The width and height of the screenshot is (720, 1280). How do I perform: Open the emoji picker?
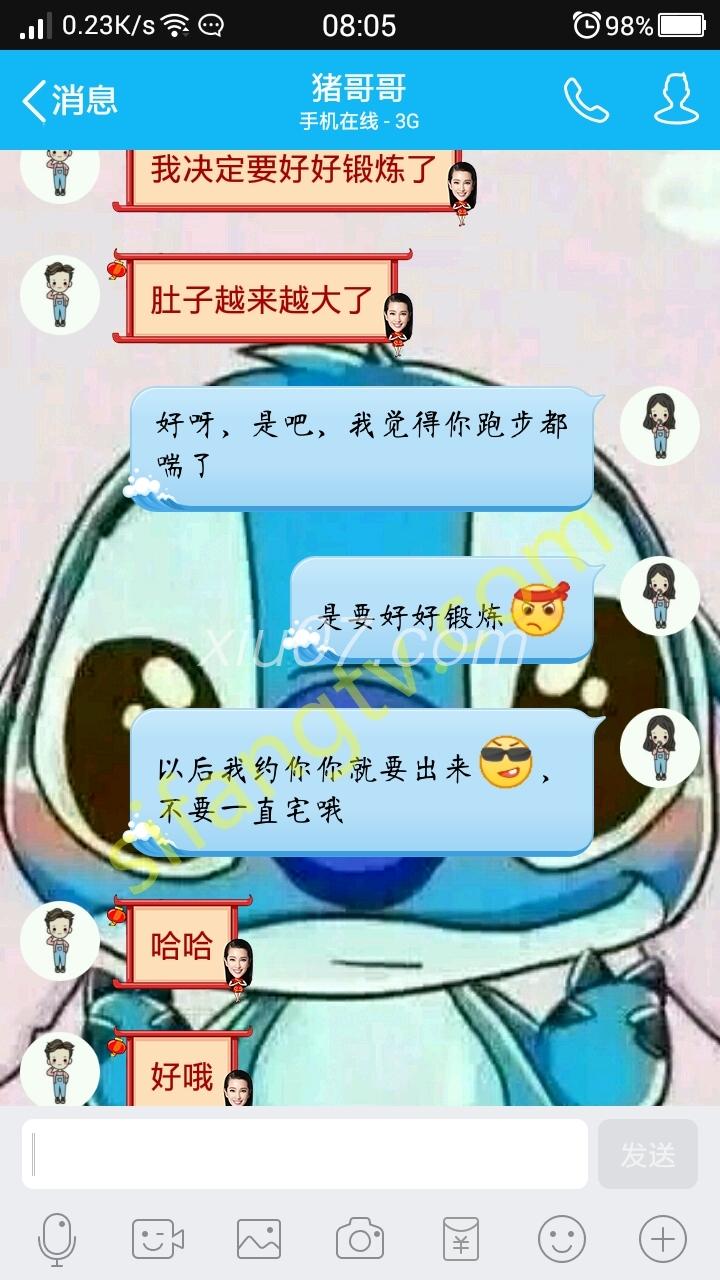point(562,1240)
